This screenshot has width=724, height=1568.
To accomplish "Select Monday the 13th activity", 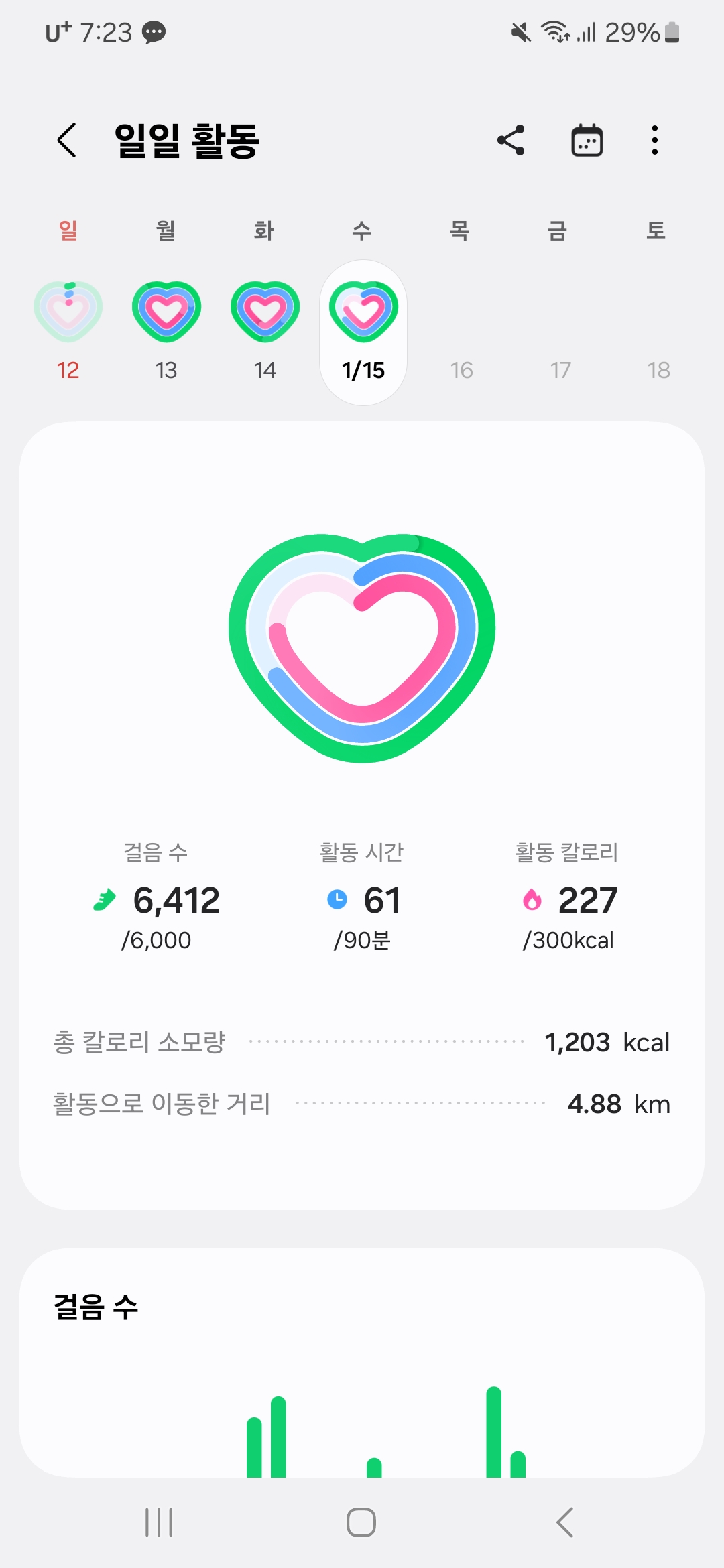I will click(166, 328).
